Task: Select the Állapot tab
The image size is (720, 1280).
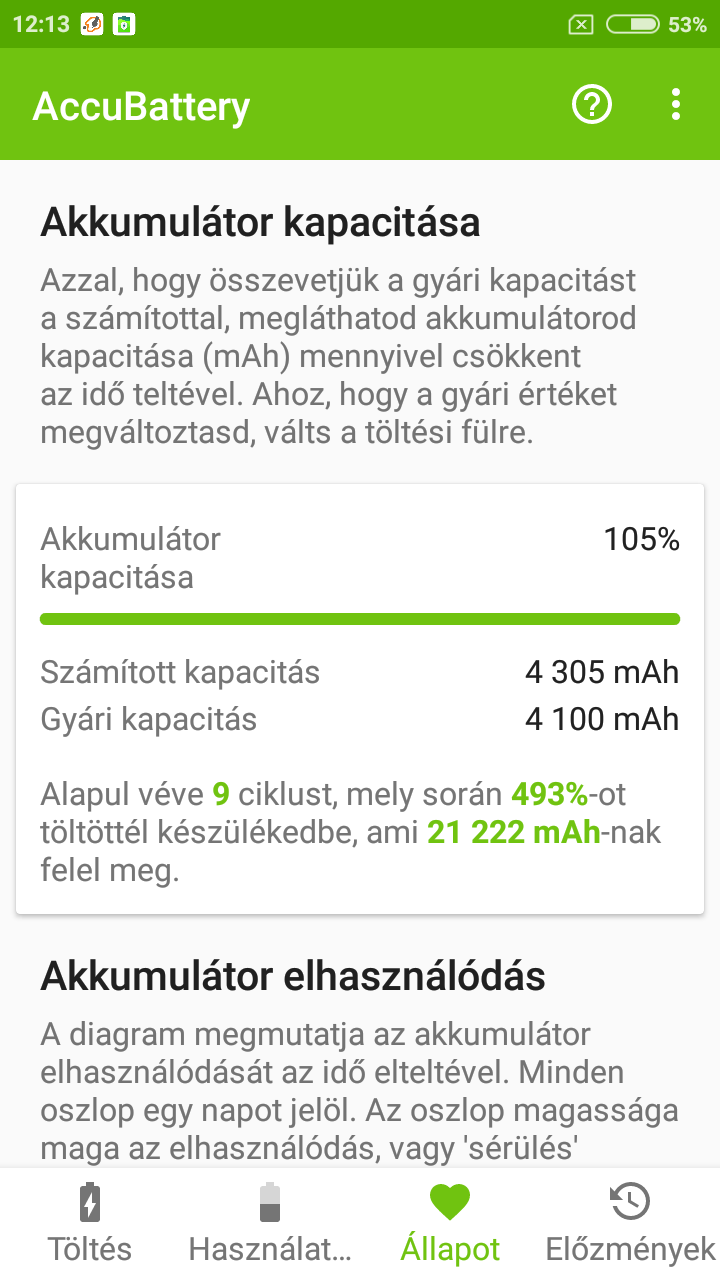Action: point(450,1224)
